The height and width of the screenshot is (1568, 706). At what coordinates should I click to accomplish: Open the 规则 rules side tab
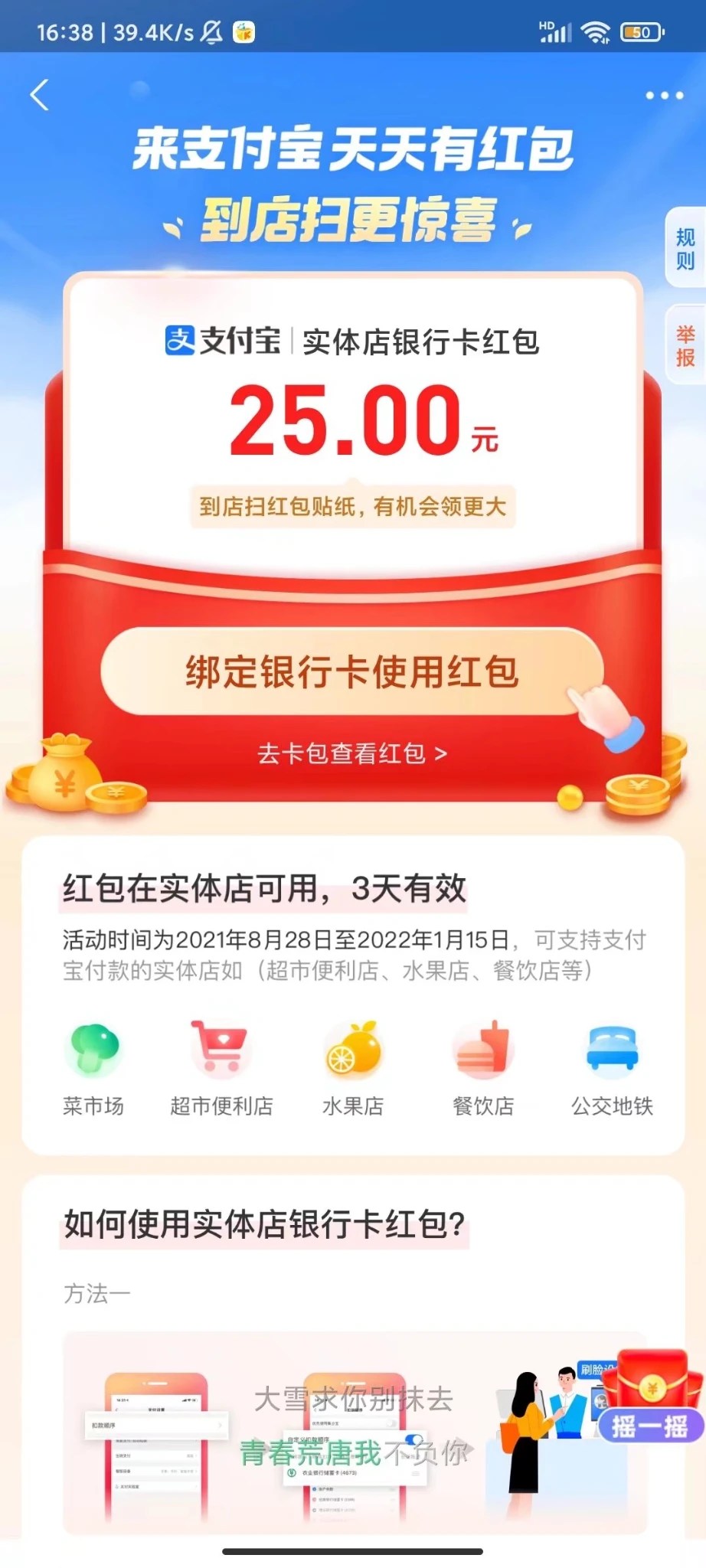tap(685, 248)
